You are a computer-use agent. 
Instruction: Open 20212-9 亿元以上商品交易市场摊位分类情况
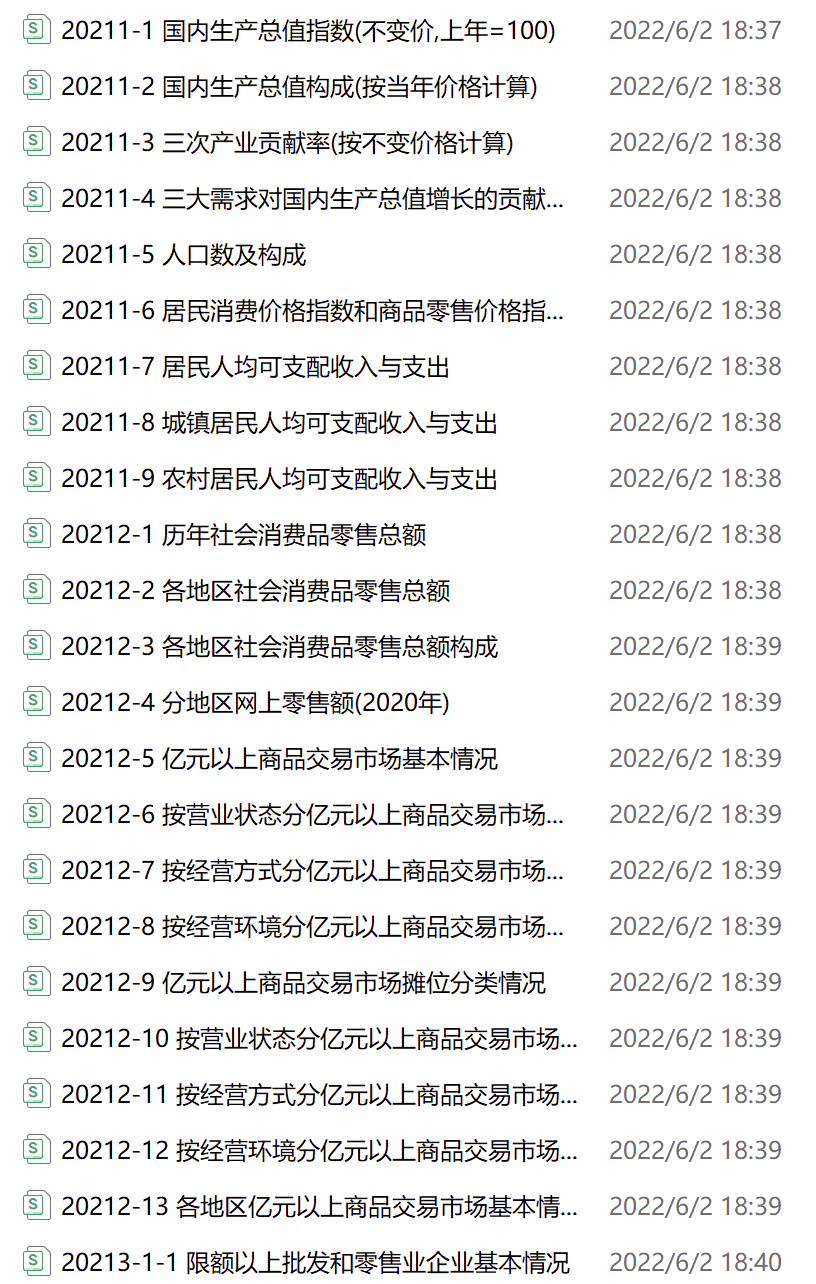303,983
